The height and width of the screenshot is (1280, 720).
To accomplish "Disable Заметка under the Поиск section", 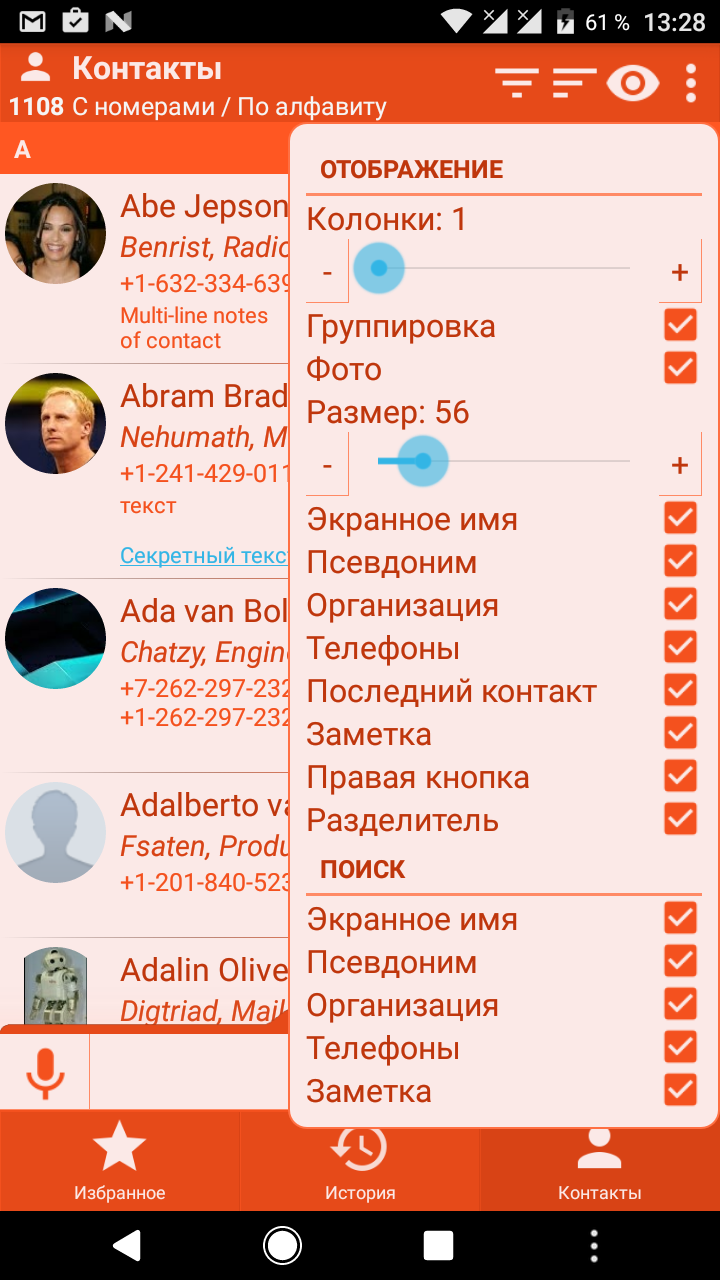I will coord(680,1090).
